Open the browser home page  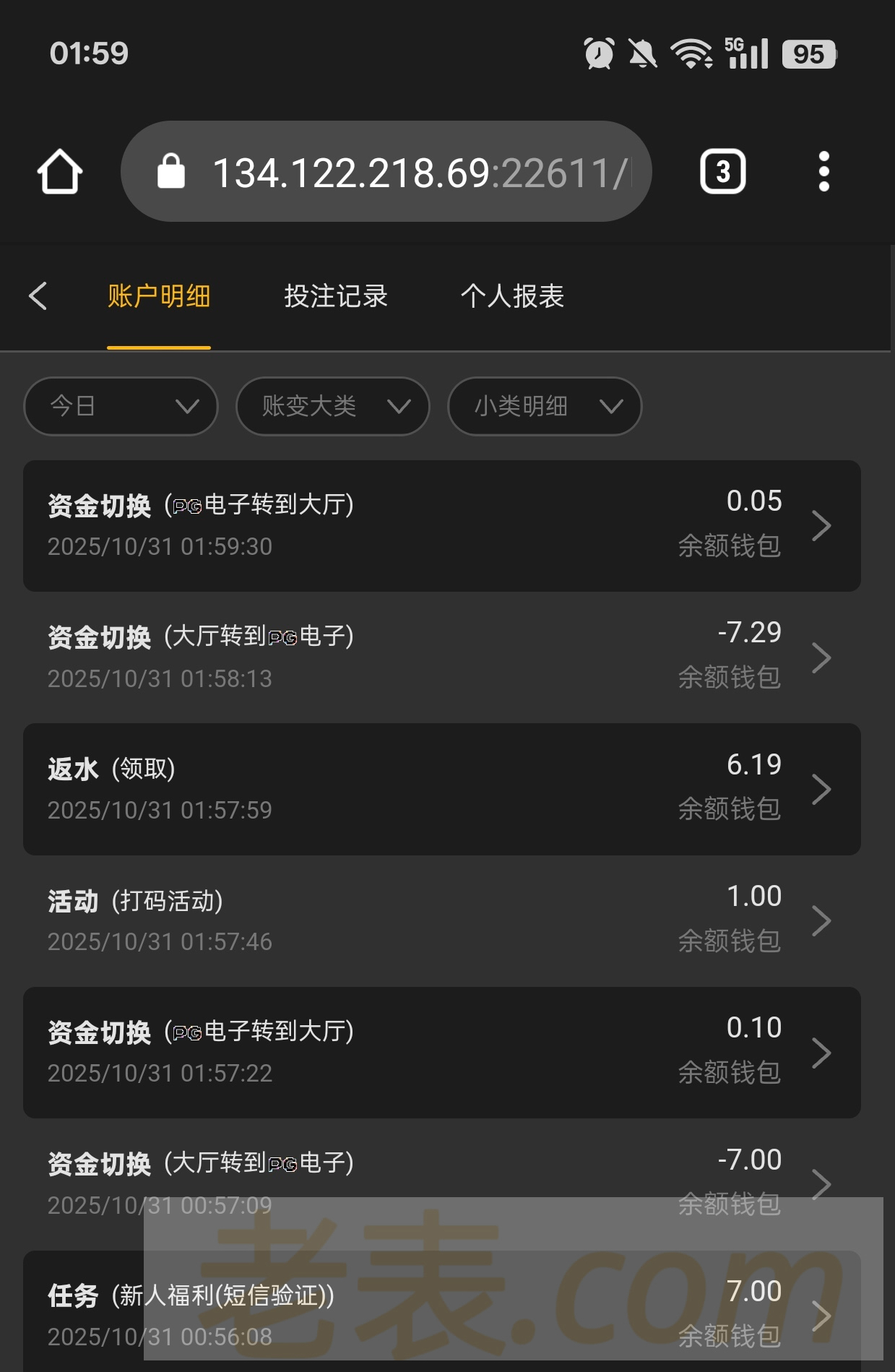(60, 172)
